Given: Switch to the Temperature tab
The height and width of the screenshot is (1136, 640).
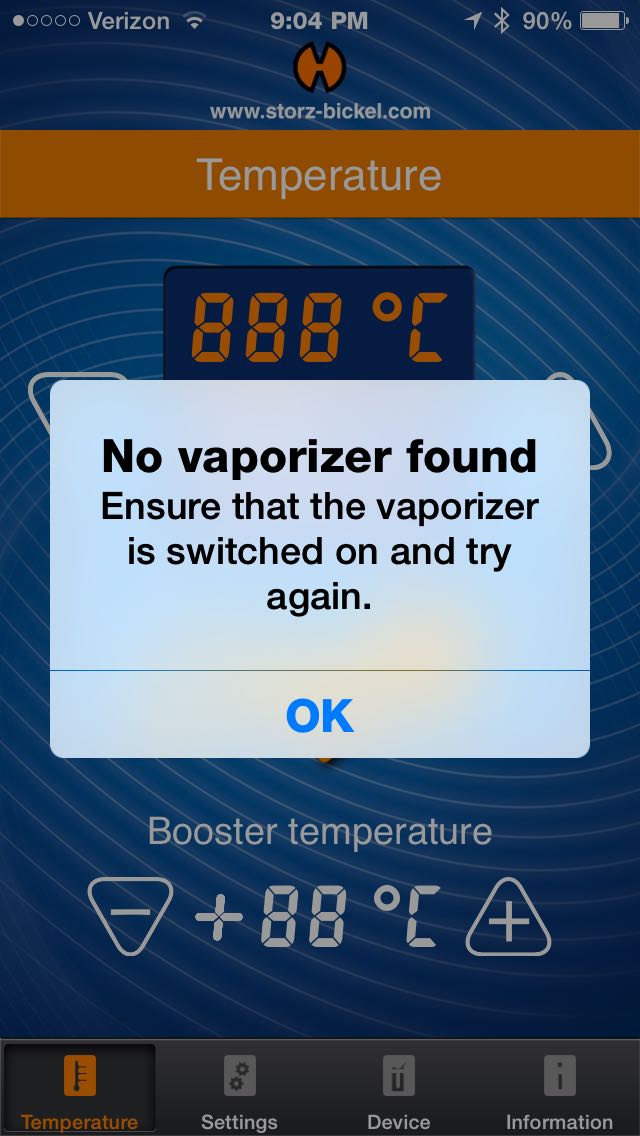Looking at the screenshot, I should (79, 1090).
